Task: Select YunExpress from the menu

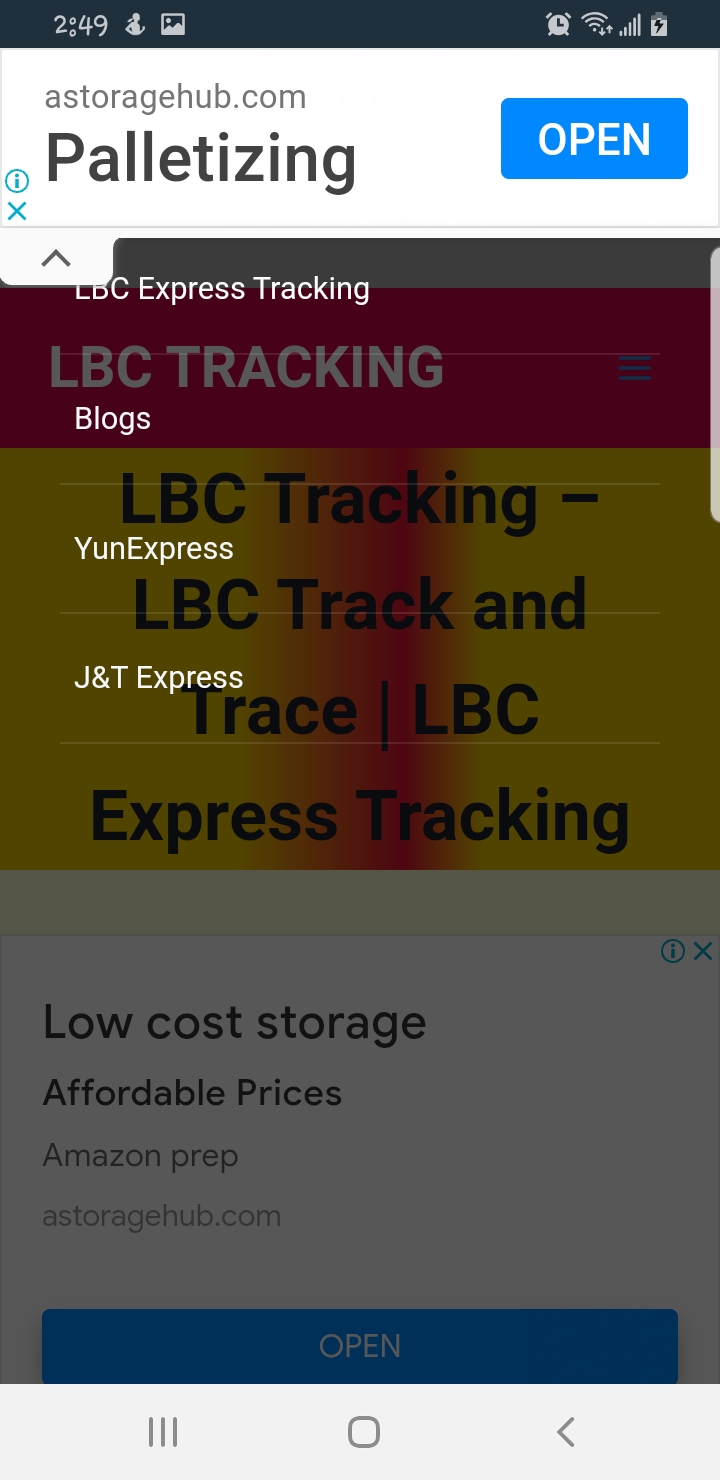Action: [x=154, y=548]
